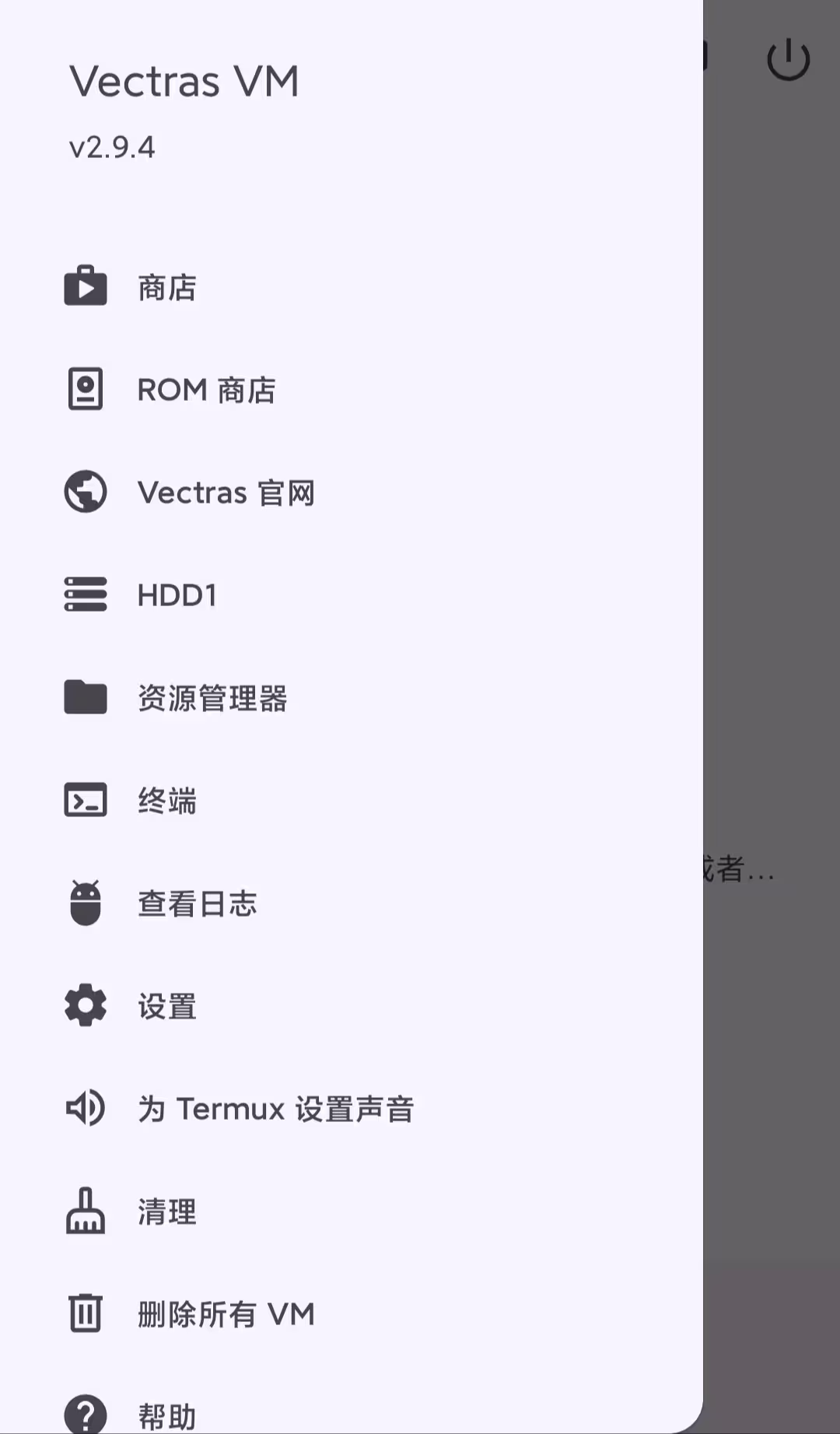
Task: Visit Vectras 官网 website
Action: pos(226,493)
